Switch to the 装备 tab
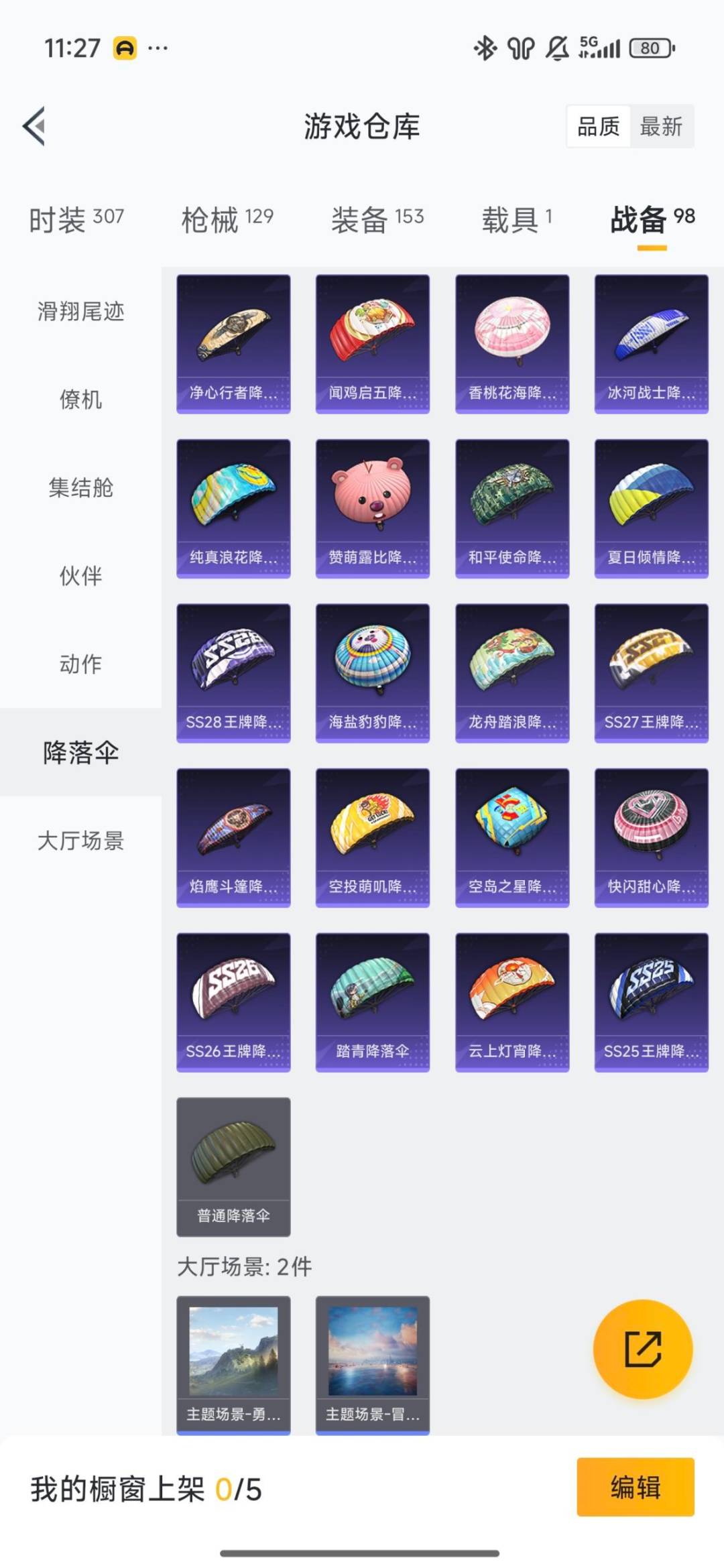This screenshot has width=724, height=1568. (x=377, y=219)
